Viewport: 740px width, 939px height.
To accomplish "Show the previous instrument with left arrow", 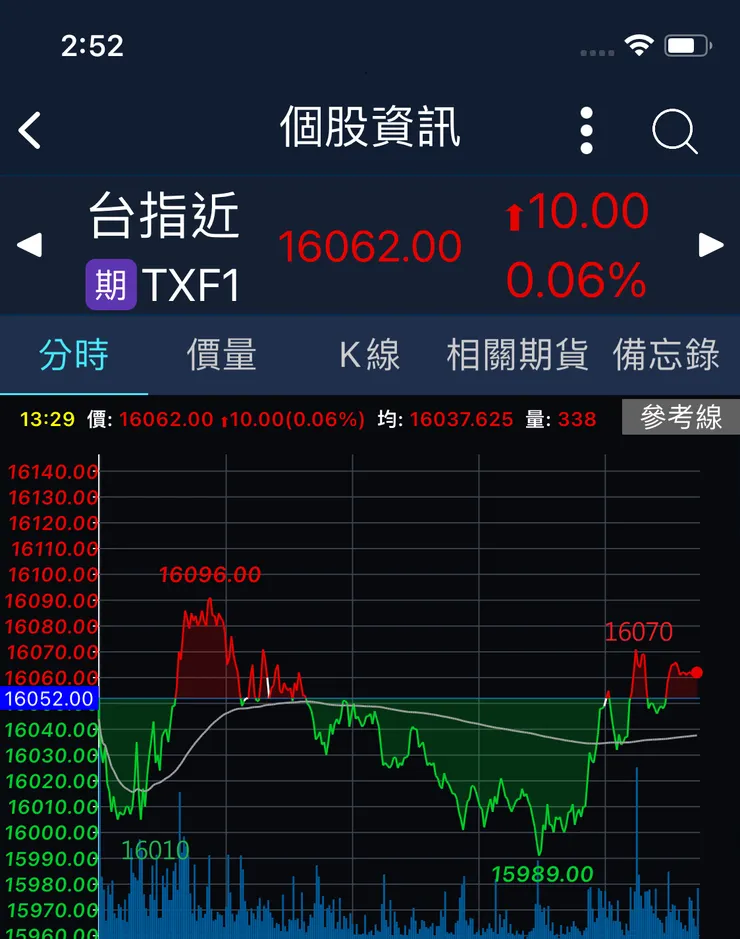I will point(30,245).
